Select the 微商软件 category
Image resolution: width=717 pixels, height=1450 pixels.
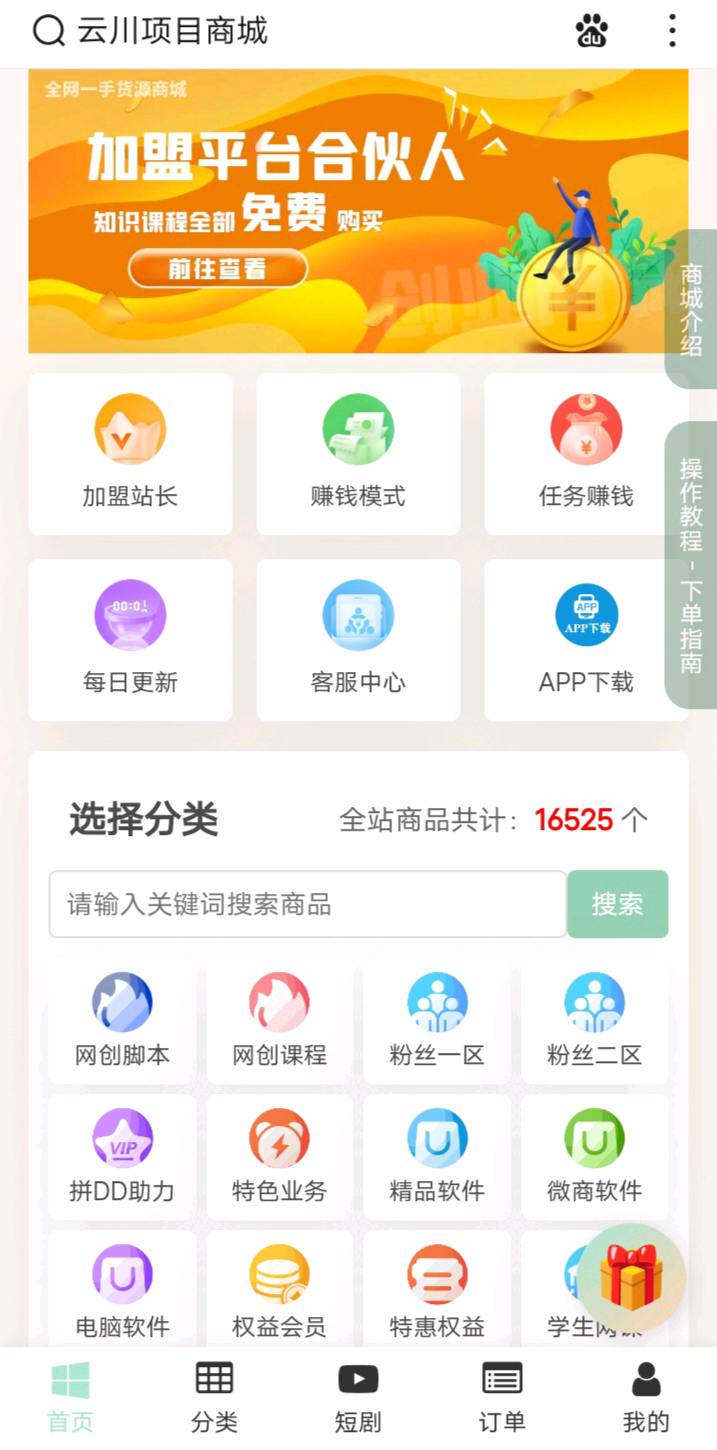(594, 1157)
